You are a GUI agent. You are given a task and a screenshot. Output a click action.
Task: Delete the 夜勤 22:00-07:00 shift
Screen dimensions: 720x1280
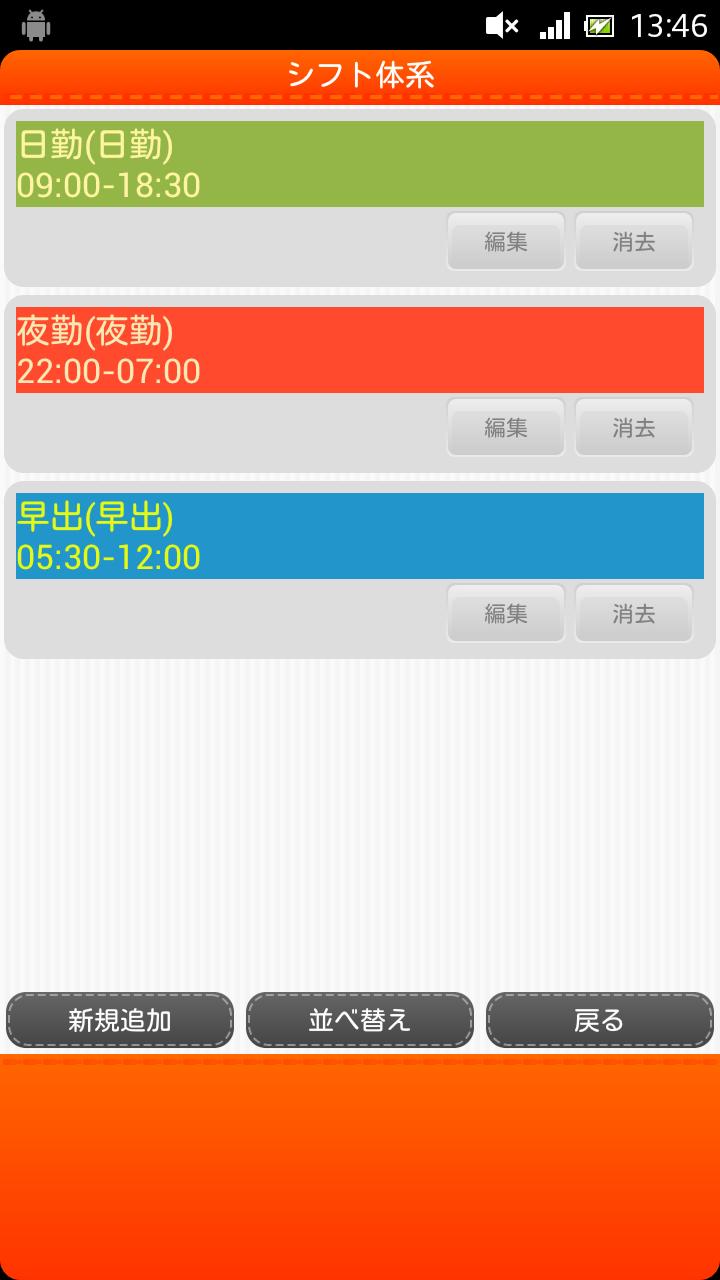633,427
